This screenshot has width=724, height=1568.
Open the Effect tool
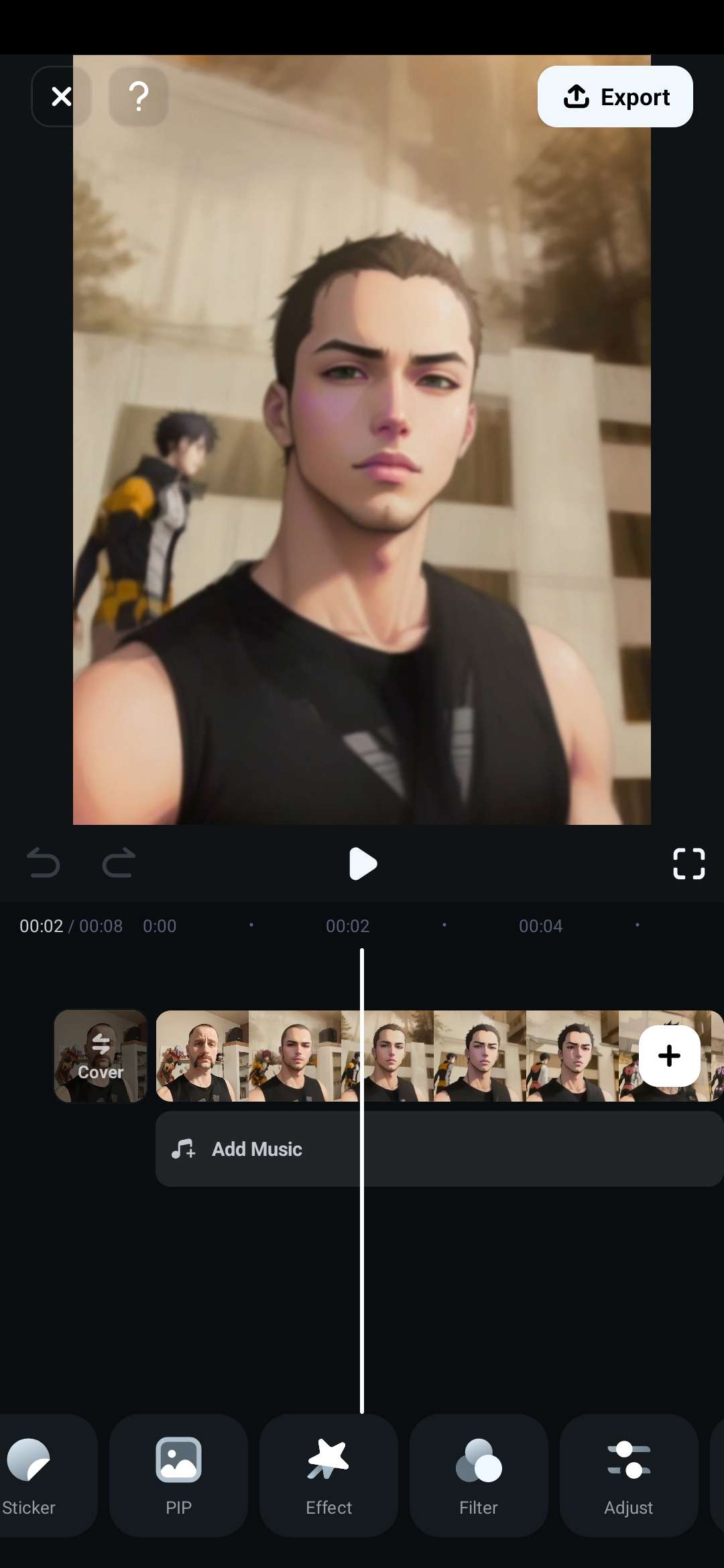(x=328, y=1476)
